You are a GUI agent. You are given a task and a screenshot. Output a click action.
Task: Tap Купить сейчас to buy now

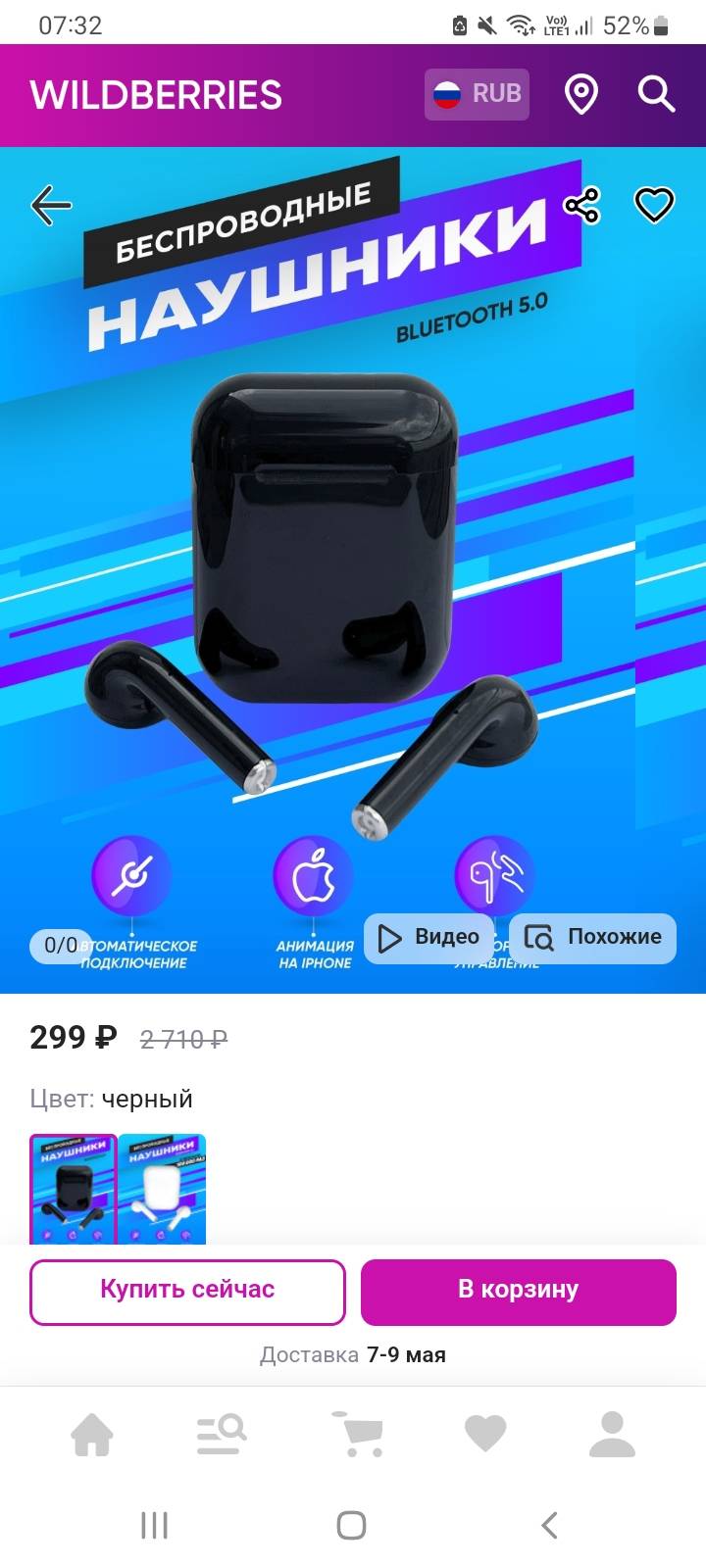tap(187, 1291)
